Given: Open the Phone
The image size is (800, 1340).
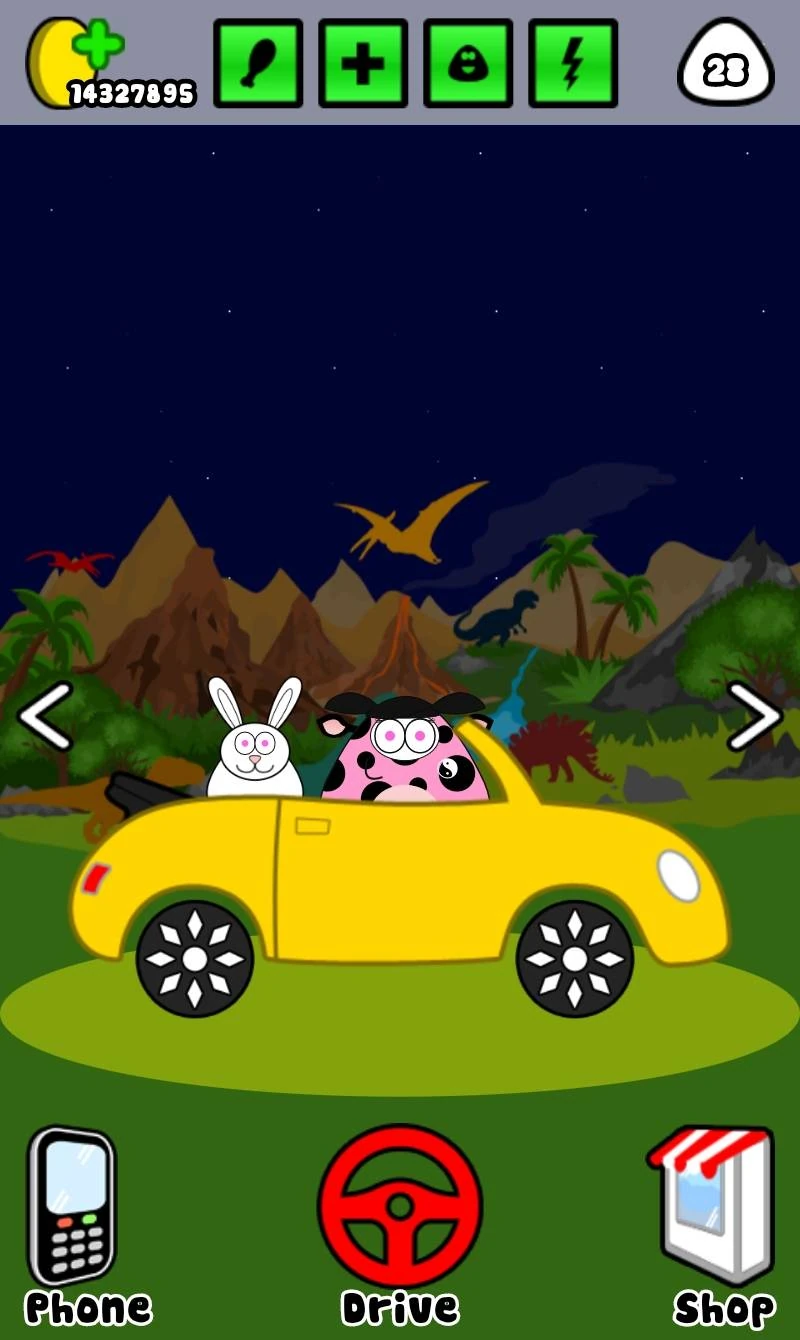Looking at the screenshot, I should tap(72, 1208).
